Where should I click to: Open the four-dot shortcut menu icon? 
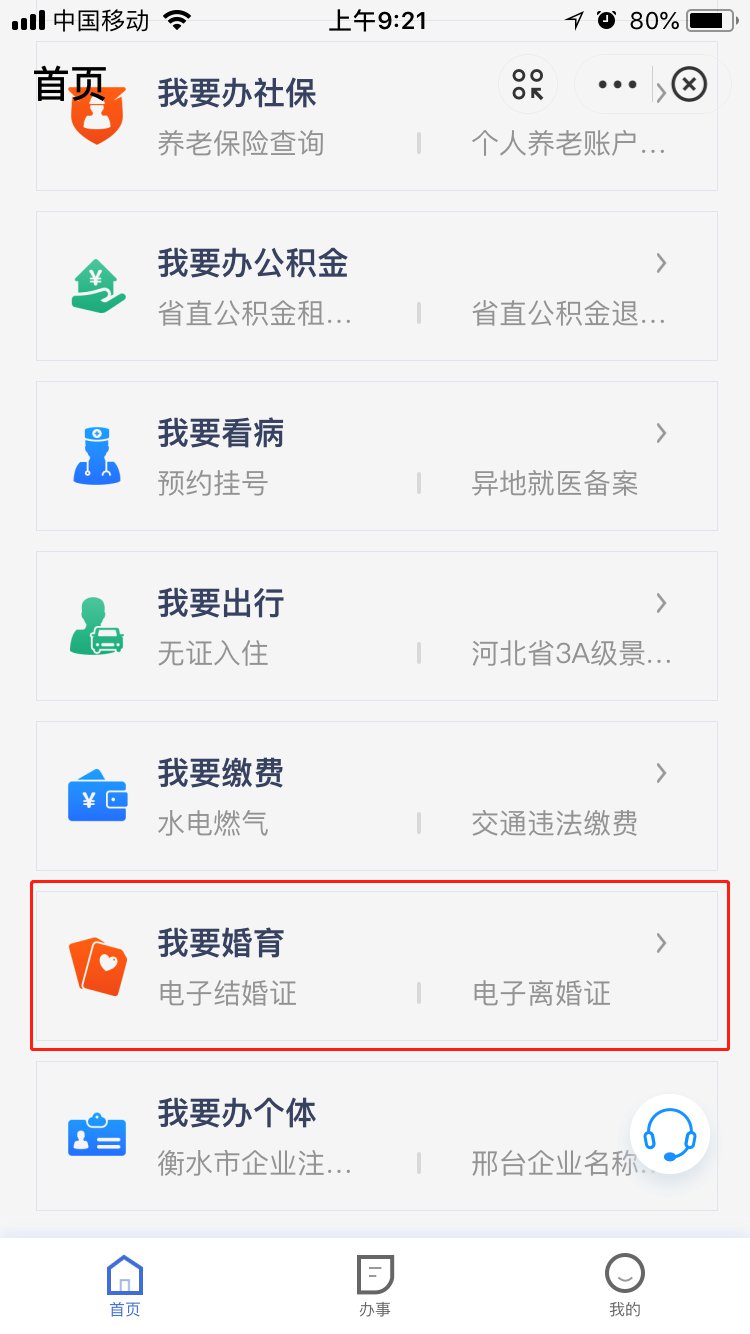pos(528,85)
